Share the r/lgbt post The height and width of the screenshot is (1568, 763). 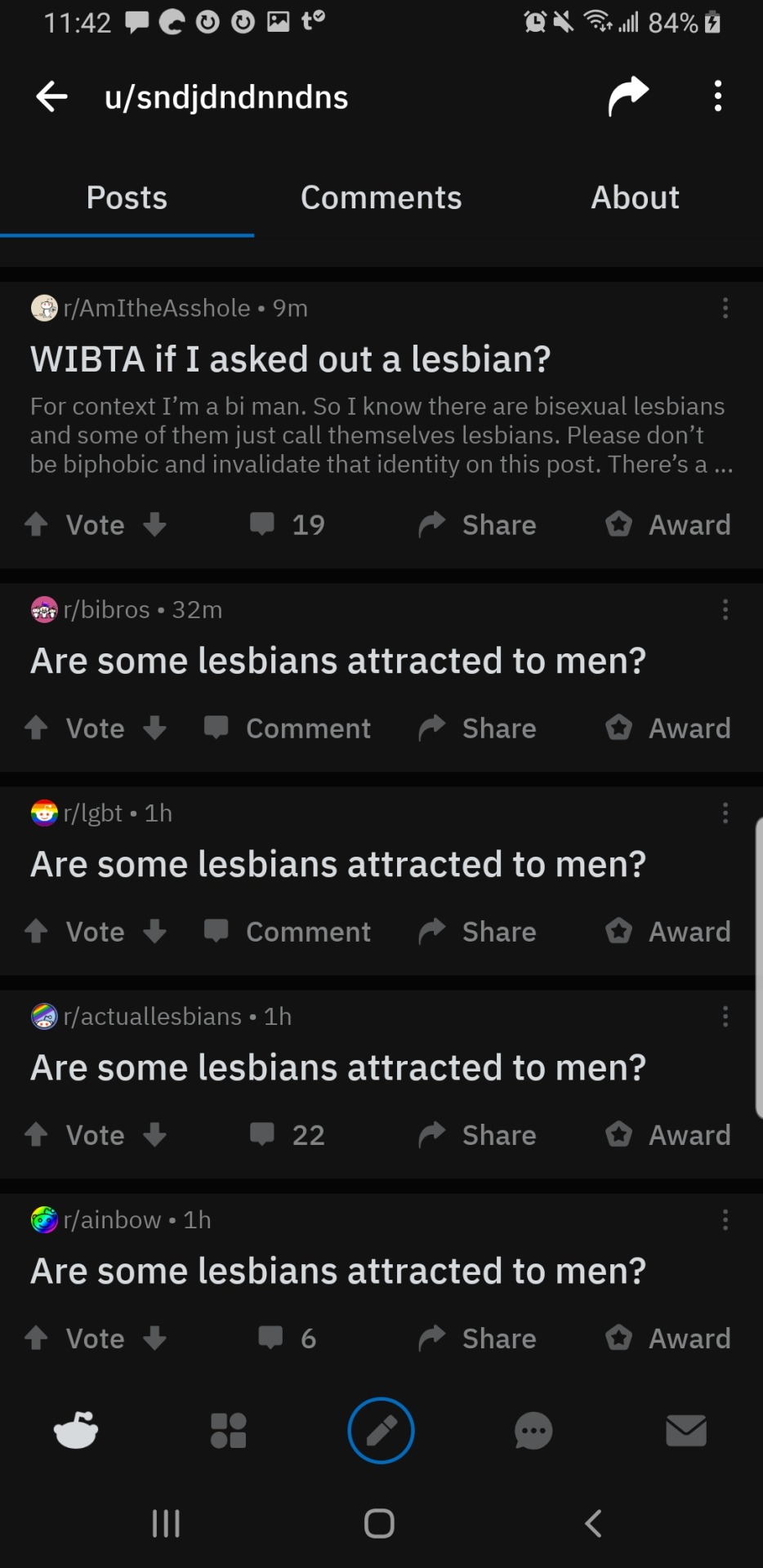[x=477, y=931]
